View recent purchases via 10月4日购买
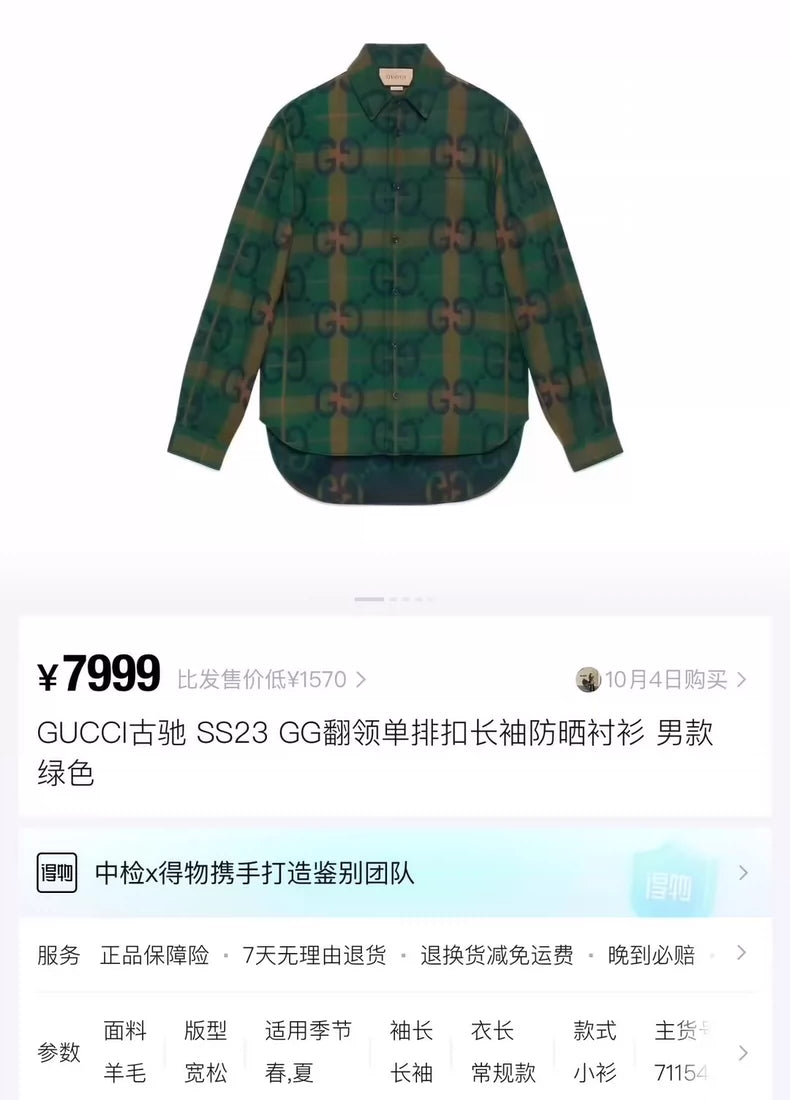The width and height of the screenshot is (790, 1100). click(664, 680)
